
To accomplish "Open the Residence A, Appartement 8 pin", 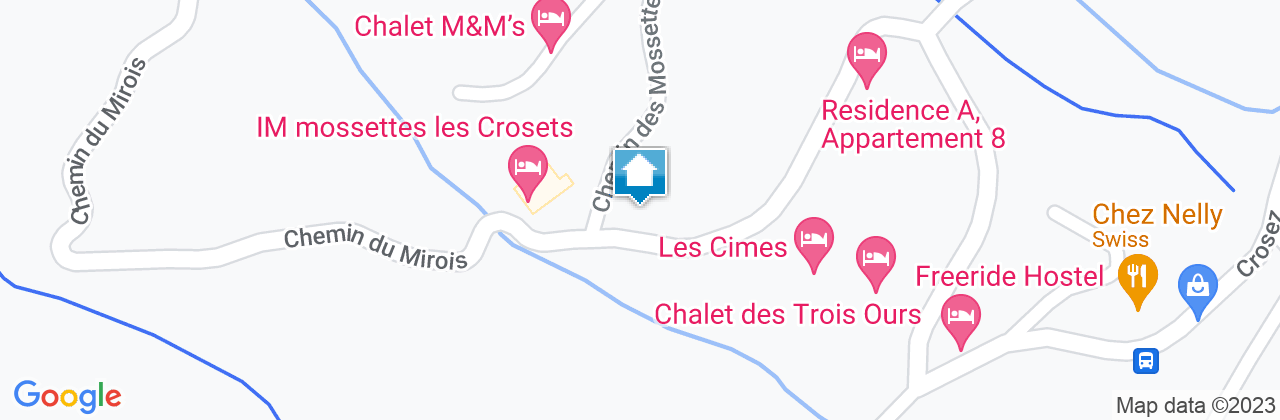I will 866,53.
